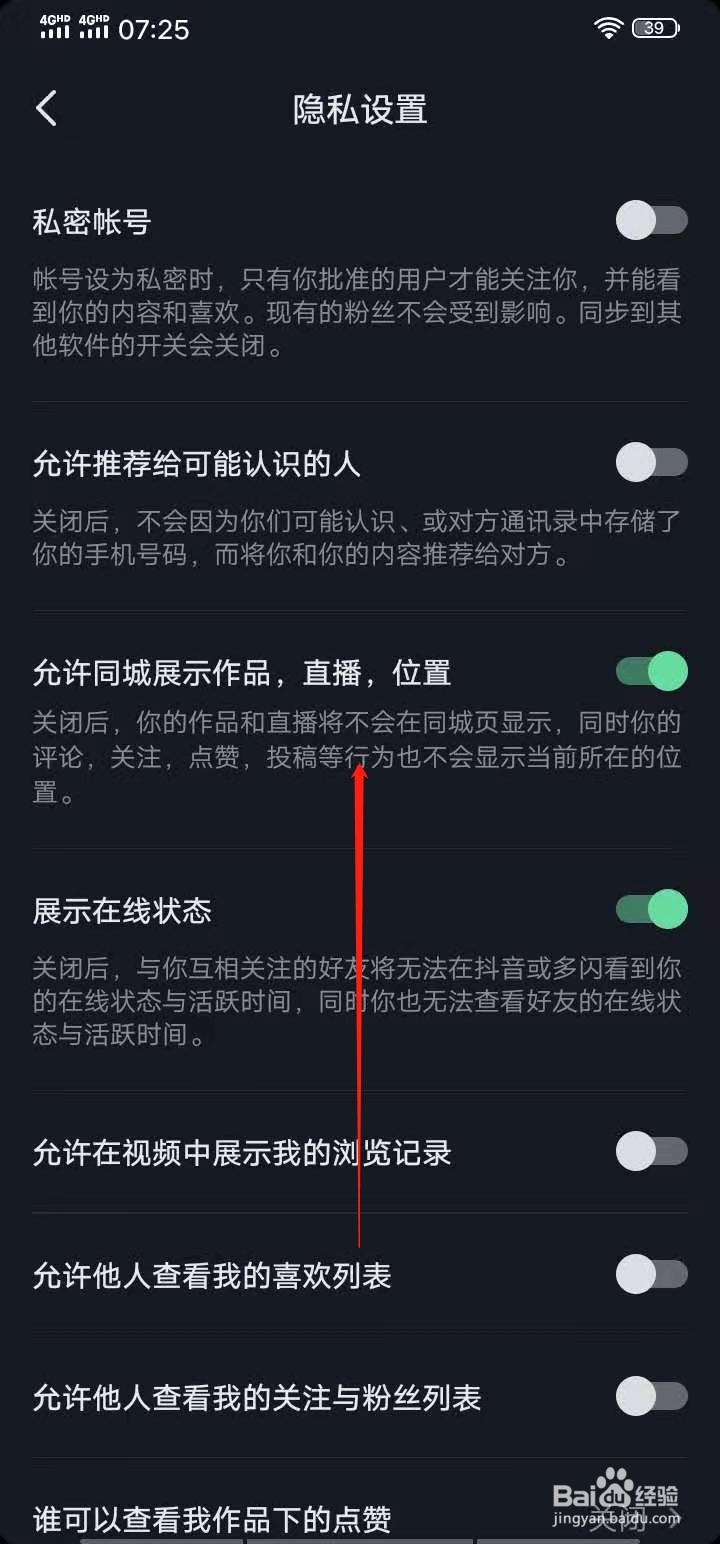Select the first 4G signal strength icon
720x1544 pixels.
[55, 27]
